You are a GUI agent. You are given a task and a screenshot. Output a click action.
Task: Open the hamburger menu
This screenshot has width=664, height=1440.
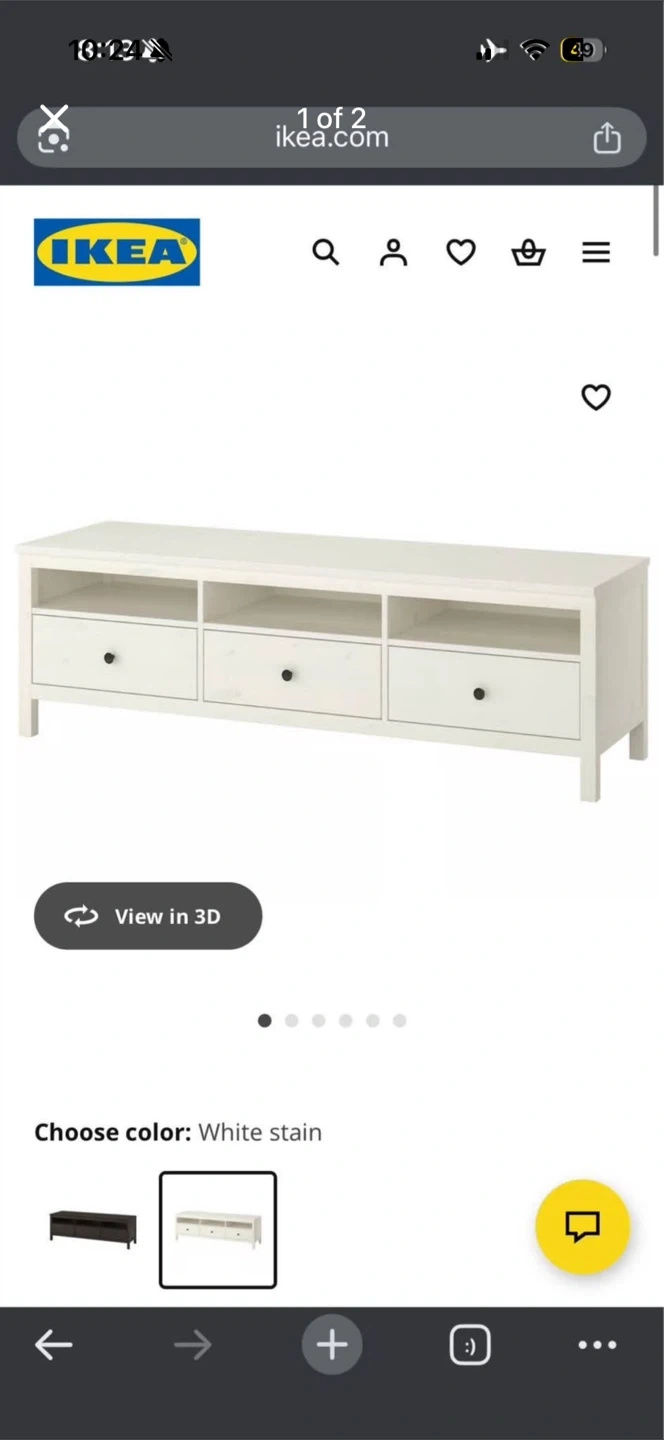[x=596, y=252]
